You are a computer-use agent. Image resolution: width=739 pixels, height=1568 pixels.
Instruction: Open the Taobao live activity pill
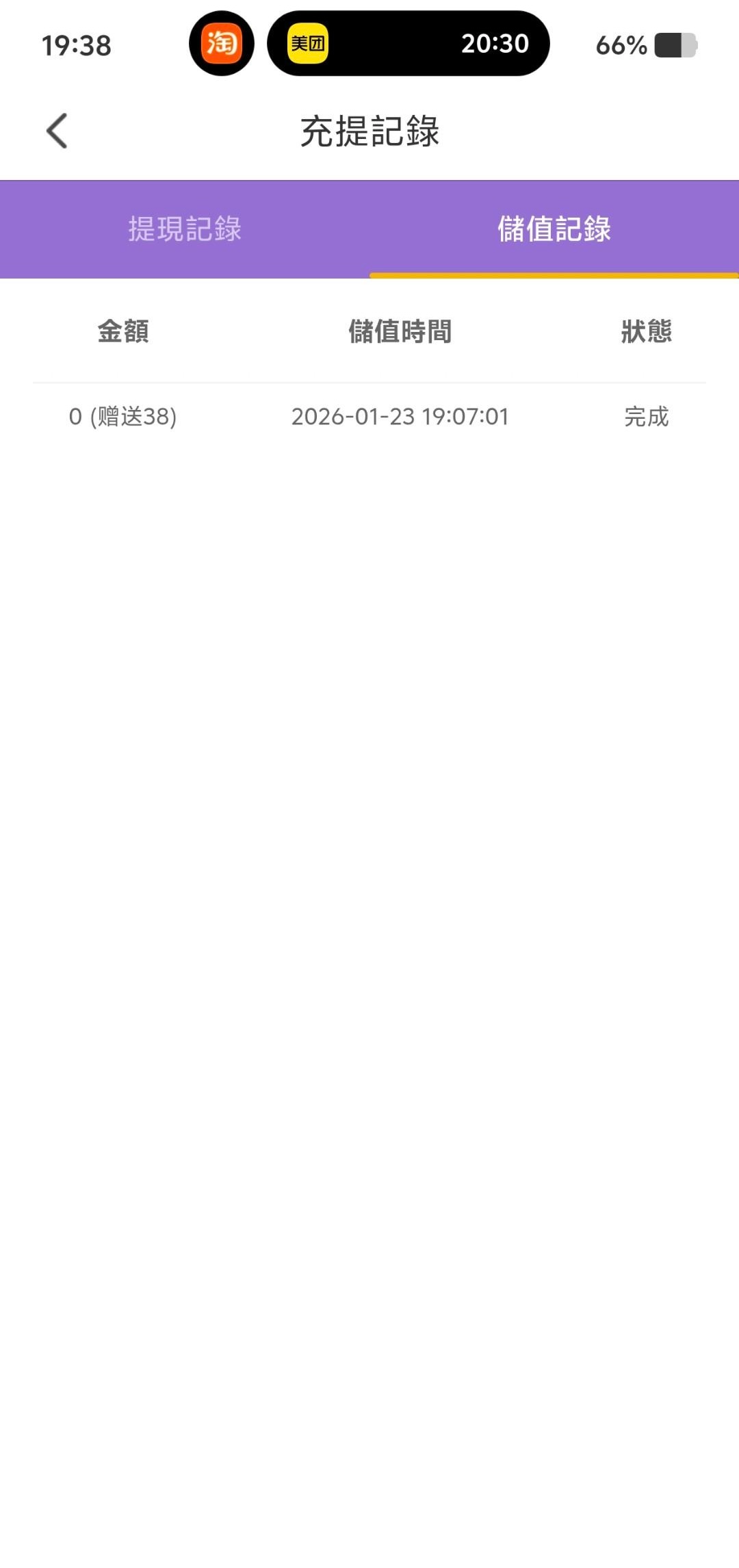coord(221,44)
